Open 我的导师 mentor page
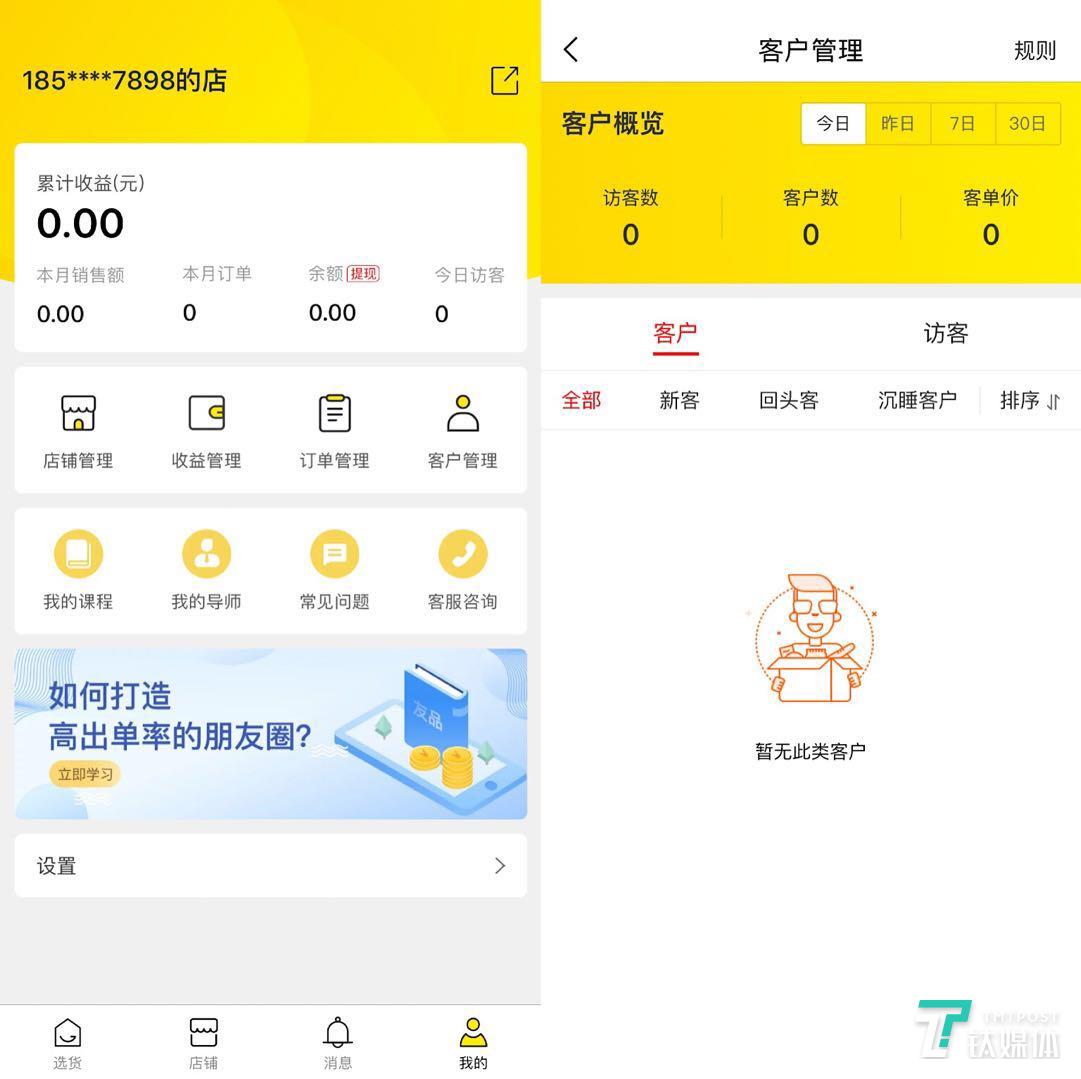1081x1079 pixels. point(206,571)
